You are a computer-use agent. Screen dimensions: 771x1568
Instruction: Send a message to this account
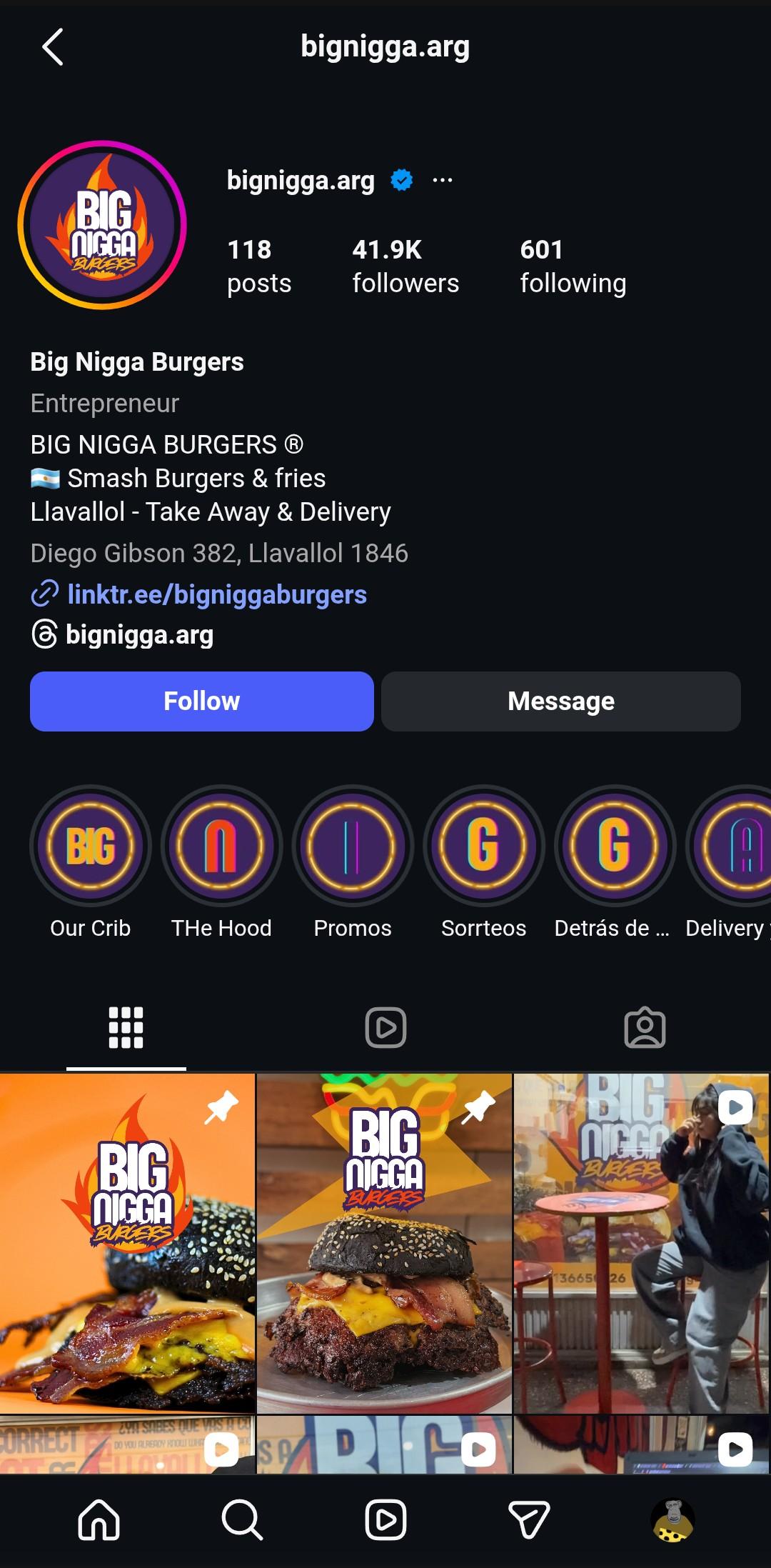[560, 701]
